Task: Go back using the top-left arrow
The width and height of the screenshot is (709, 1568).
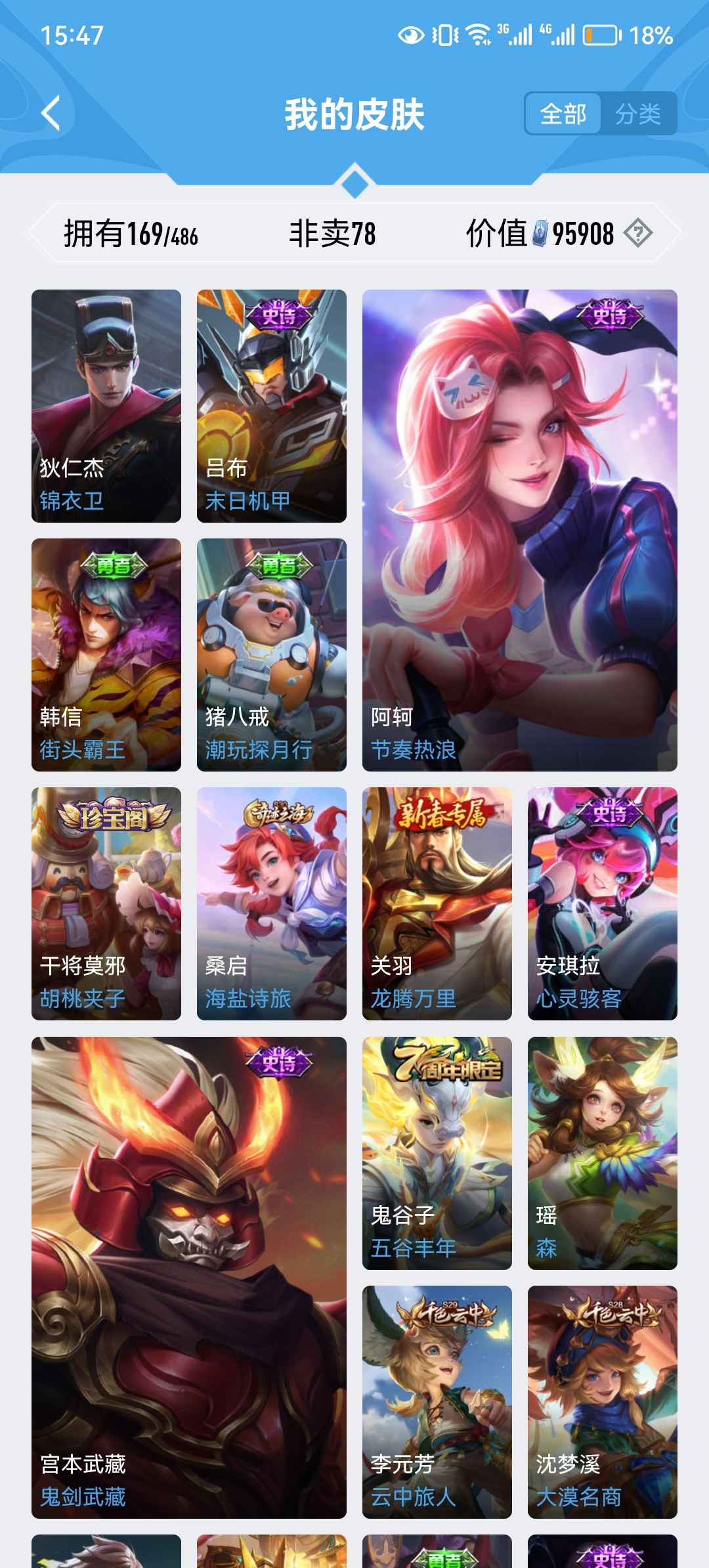Action: tap(51, 114)
